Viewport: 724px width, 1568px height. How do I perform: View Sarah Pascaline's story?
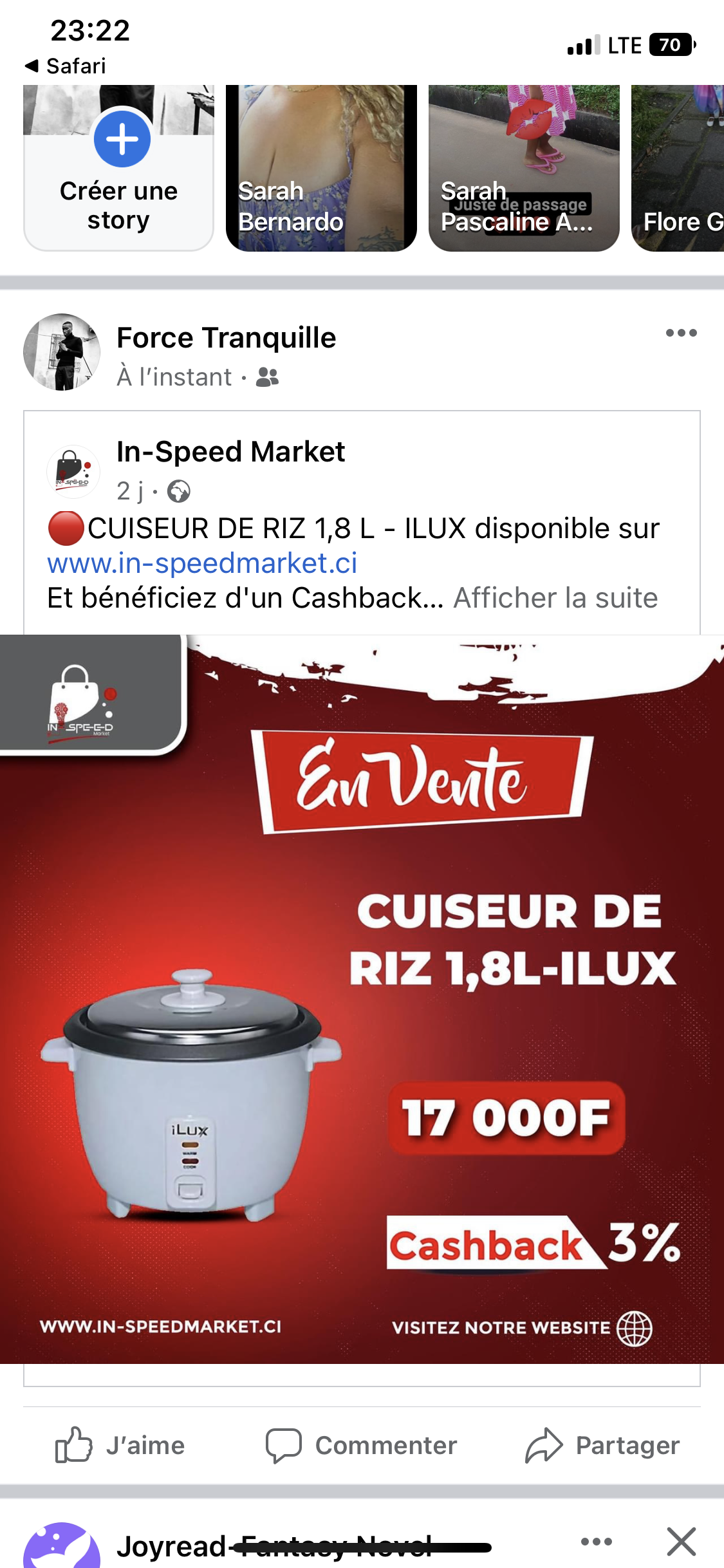tap(523, 167)
